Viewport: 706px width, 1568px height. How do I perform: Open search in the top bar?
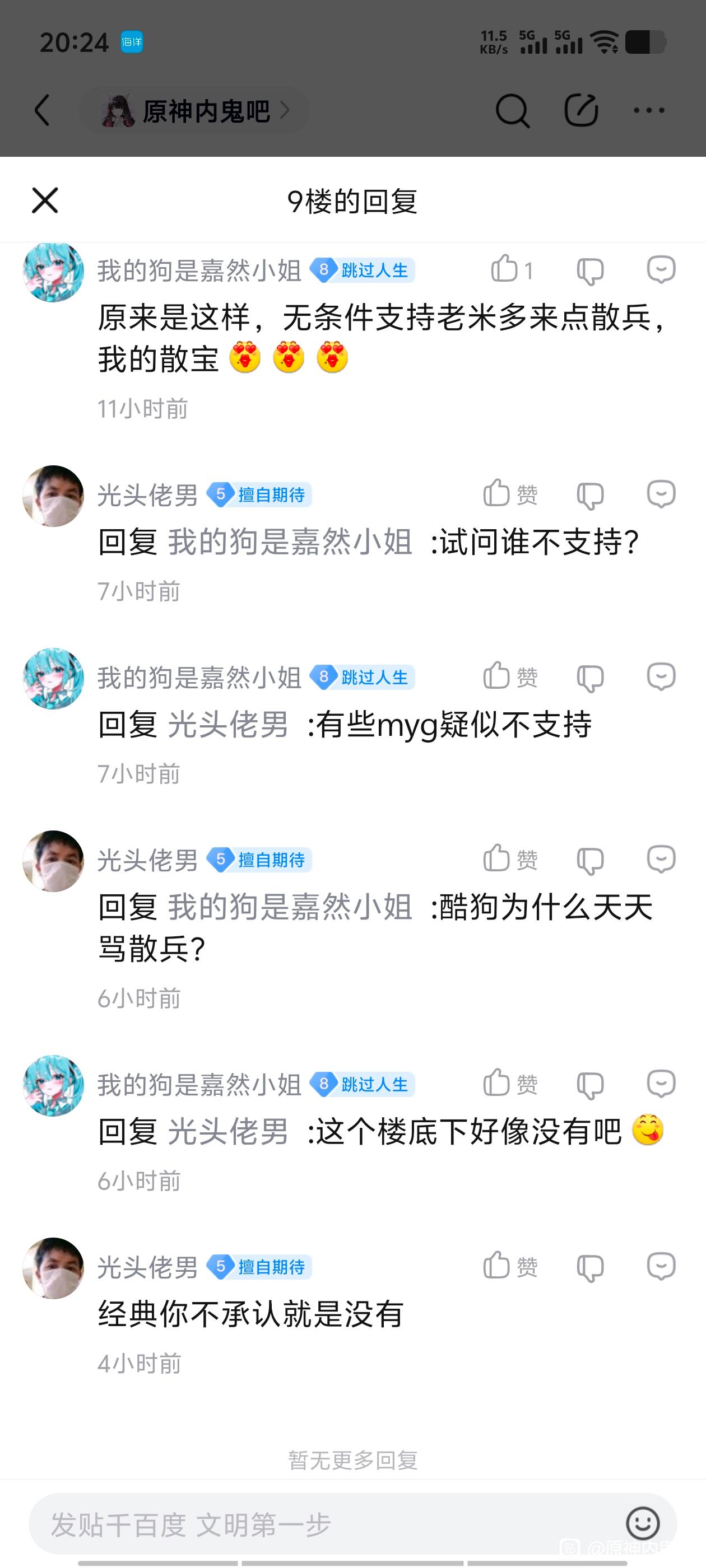click(x=512, y=111)
